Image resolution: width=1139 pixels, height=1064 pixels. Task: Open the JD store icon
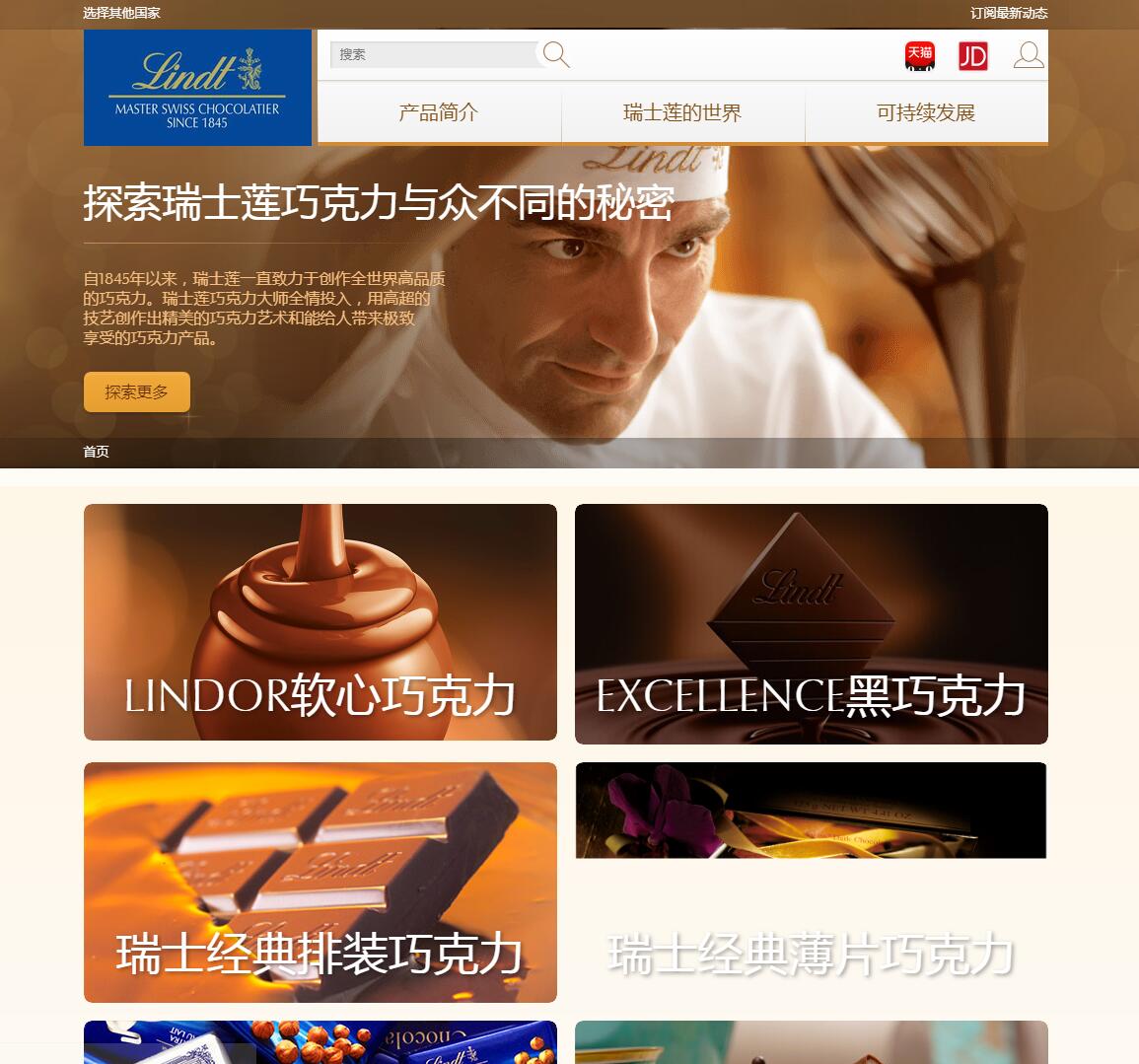972,56
